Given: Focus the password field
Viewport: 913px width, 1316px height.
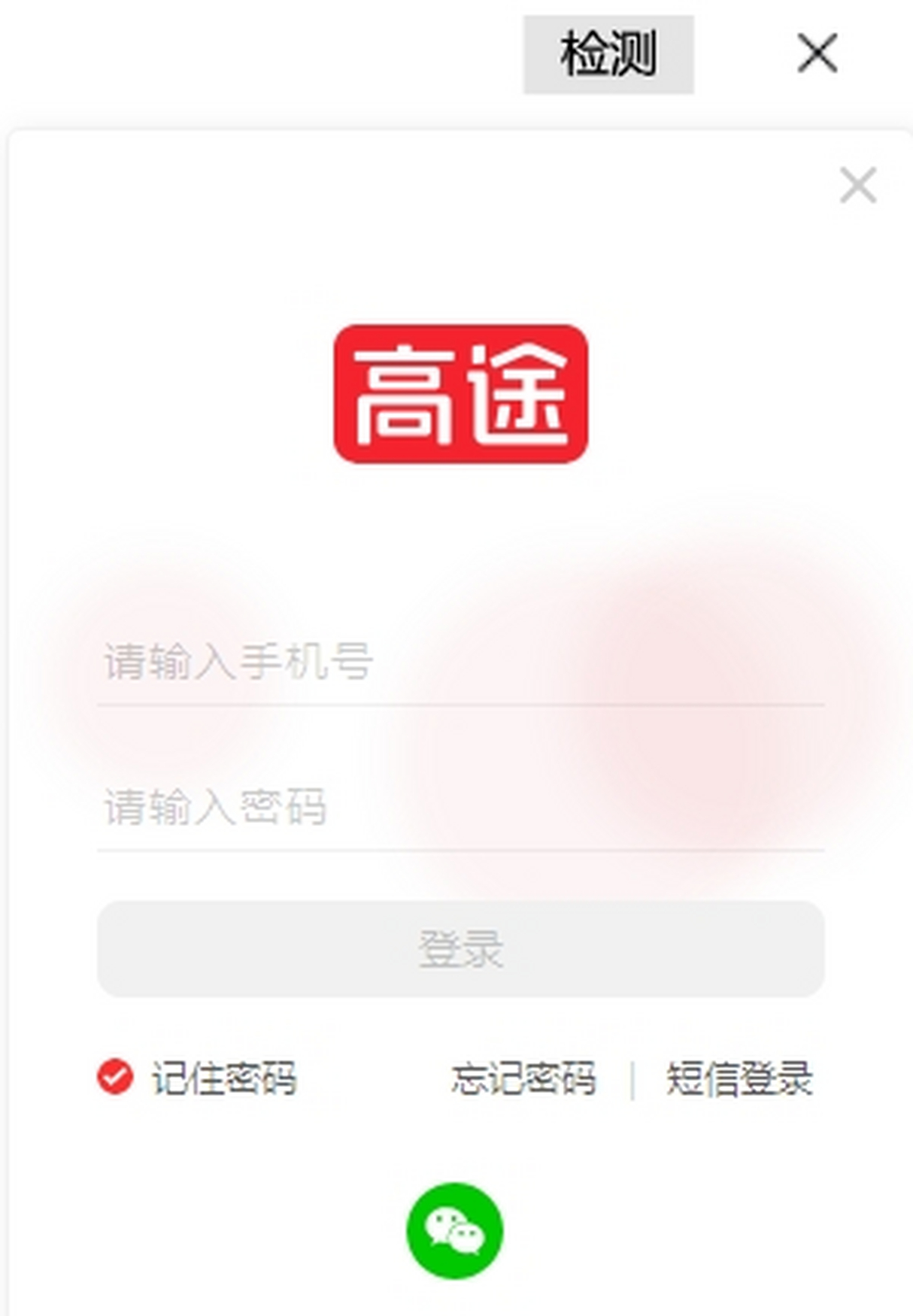Looking at the screenshot, I should click(460, 807).
